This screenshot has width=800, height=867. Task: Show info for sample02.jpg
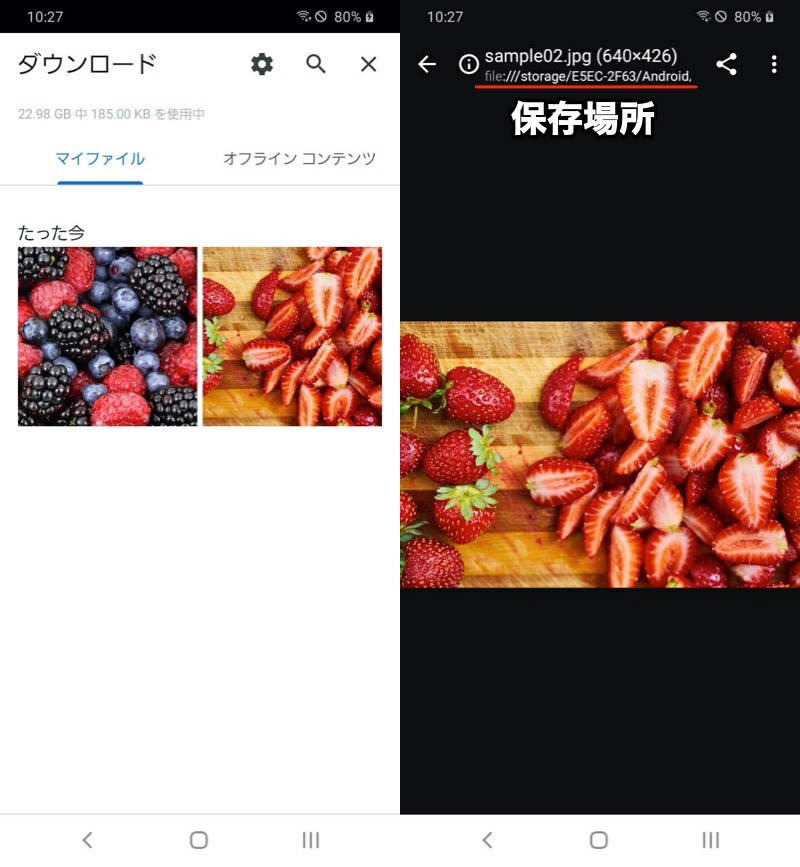pos(468,65)
